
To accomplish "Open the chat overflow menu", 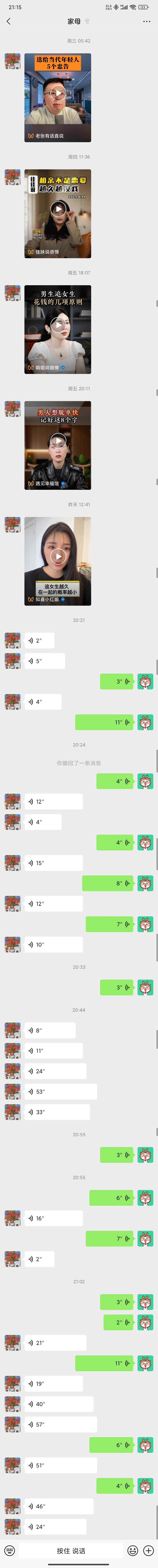I will pos(146,21).
